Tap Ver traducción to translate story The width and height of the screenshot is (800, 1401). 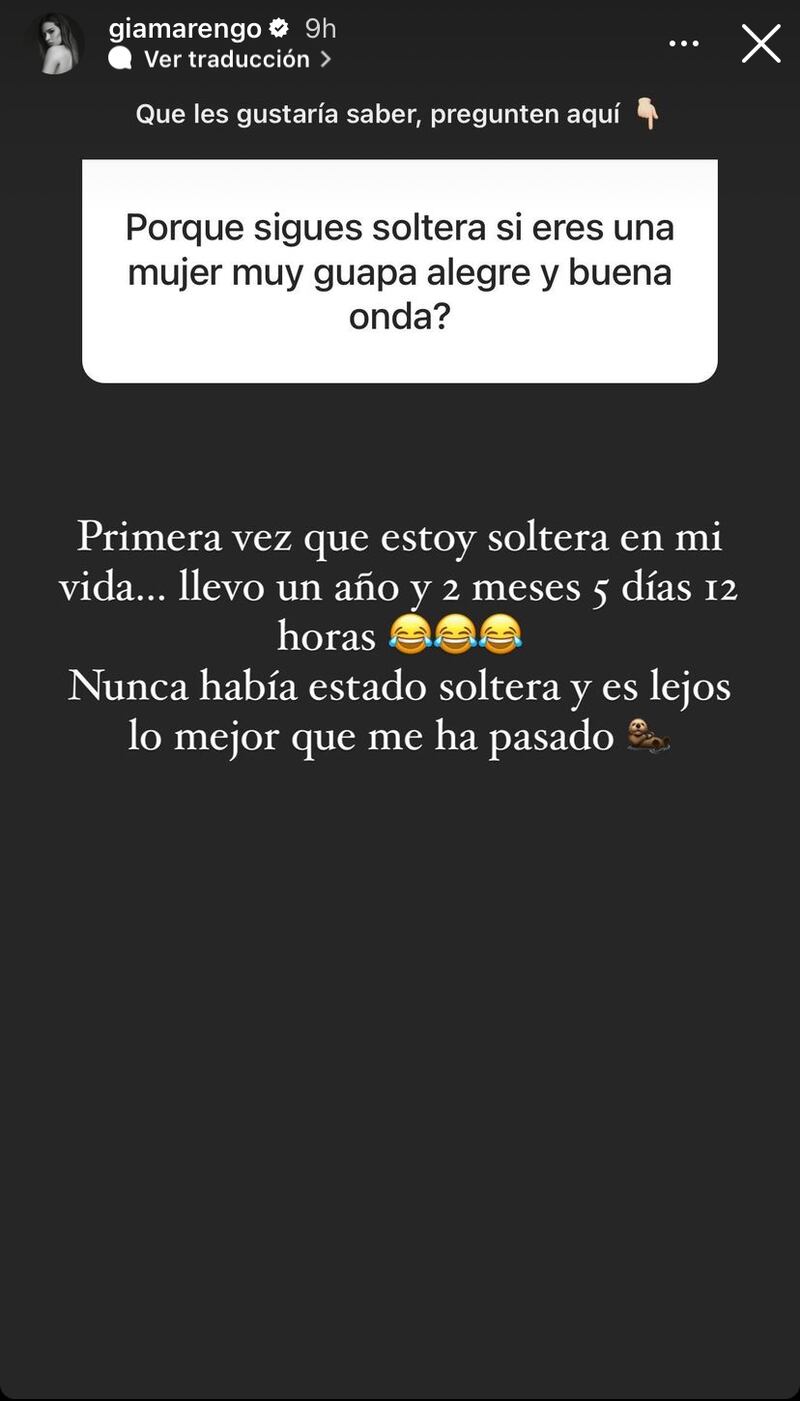226,59
